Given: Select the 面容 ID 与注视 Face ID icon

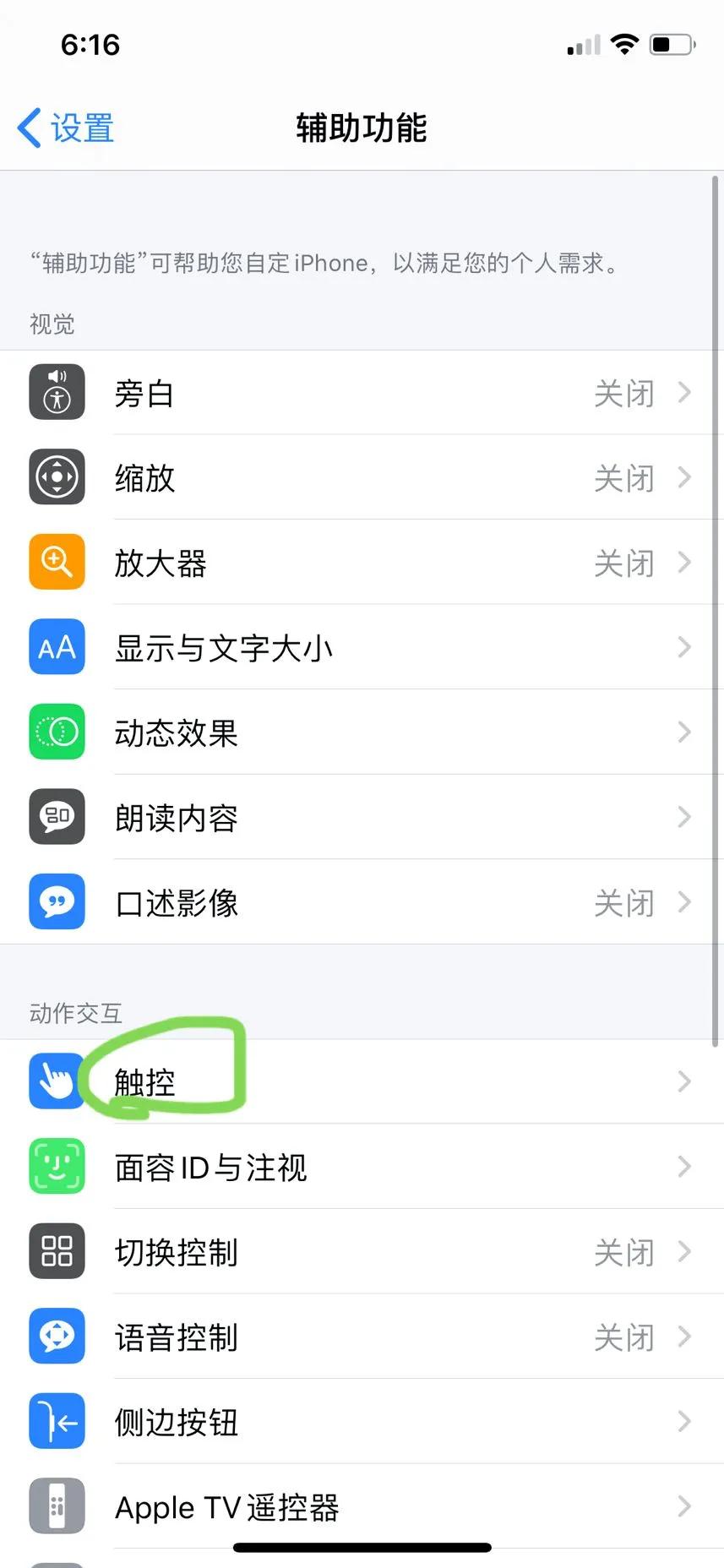Looking at the screenshot, I should pyautogui.click(x=57, y=1167).
